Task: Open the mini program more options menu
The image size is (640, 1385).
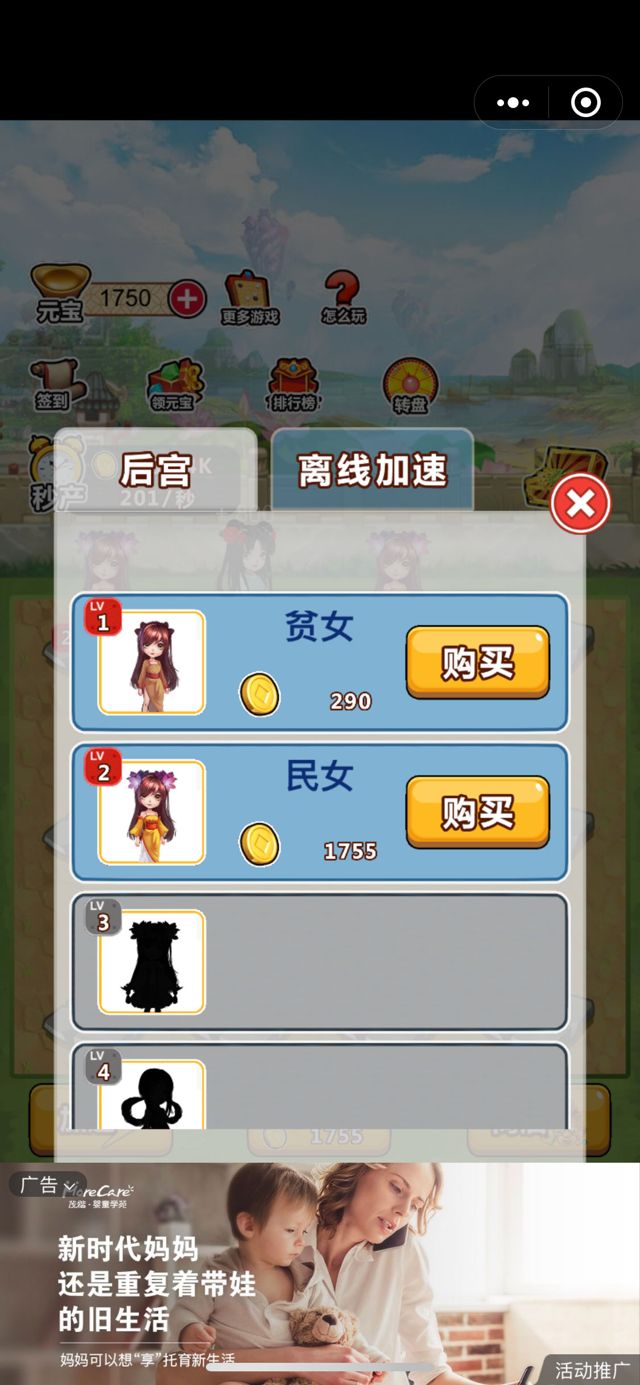Action: (513, 103)
